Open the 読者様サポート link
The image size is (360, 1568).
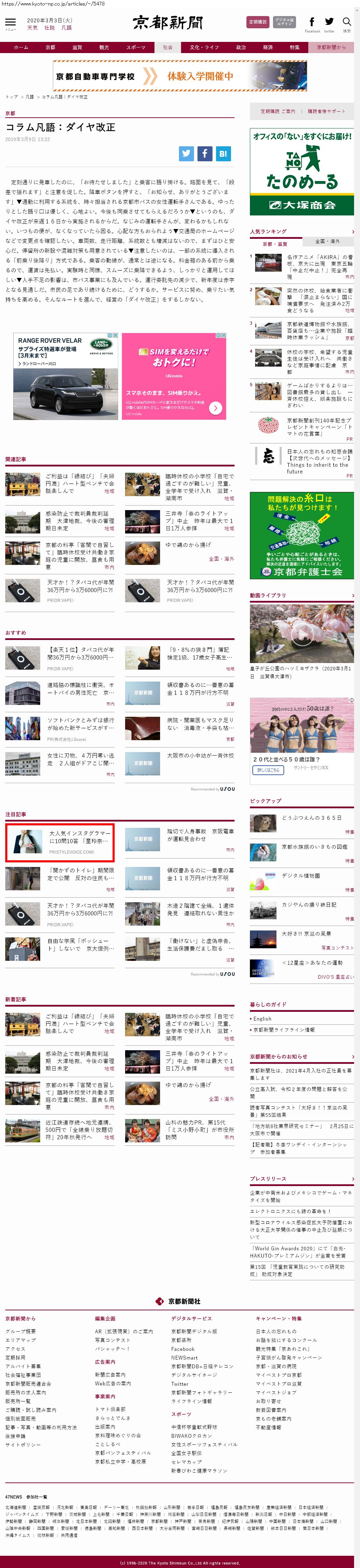pos(326,111)
